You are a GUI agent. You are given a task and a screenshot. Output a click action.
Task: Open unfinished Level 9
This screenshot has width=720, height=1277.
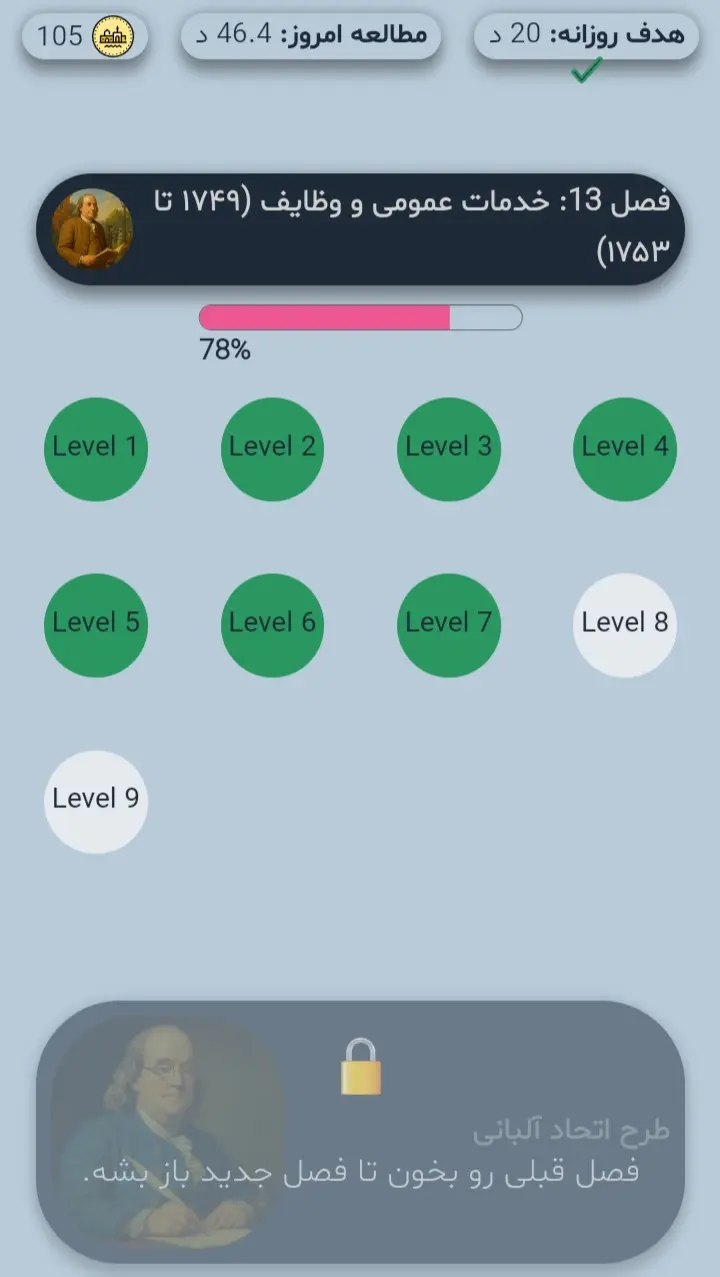[x=96, y=800]
